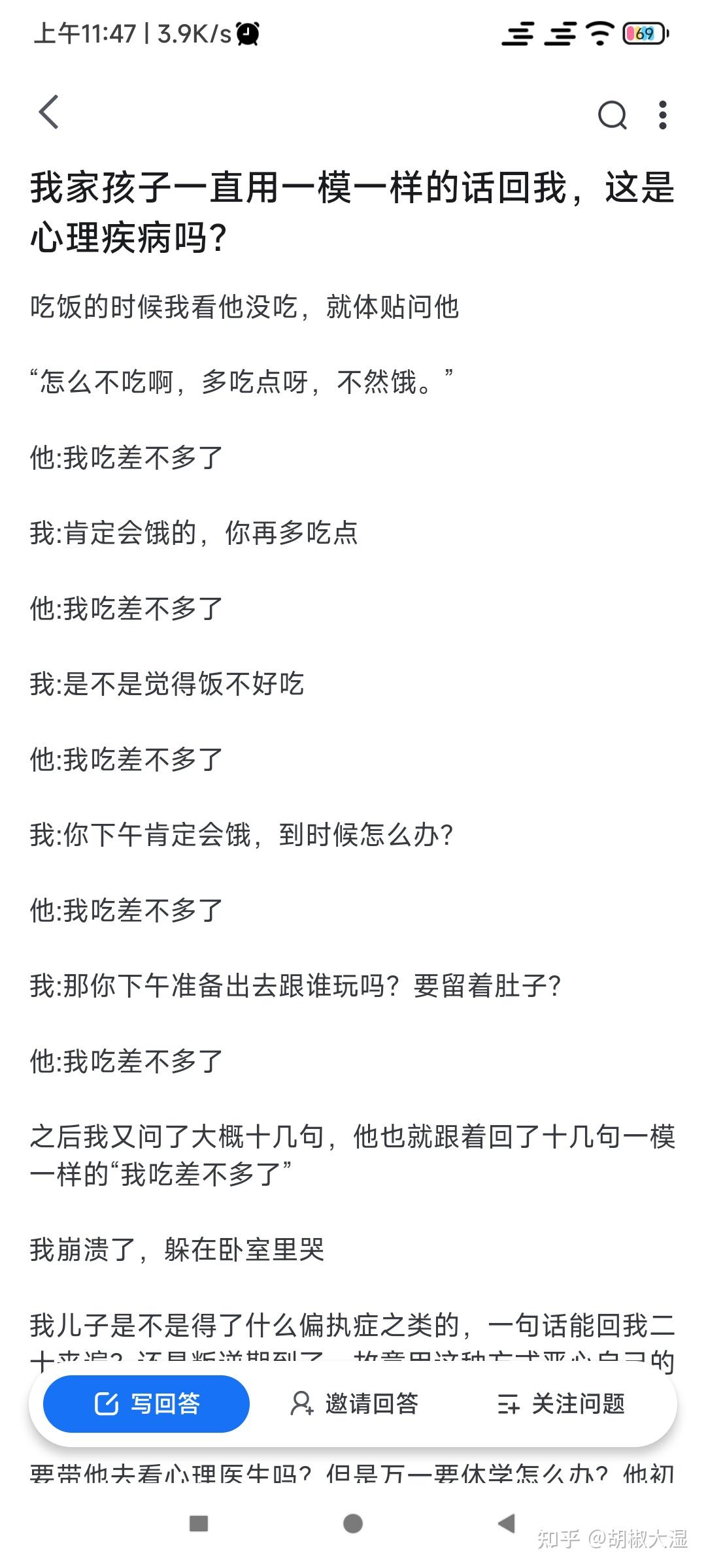Go back using the top-left arrow
The height and width of the screenshot is (1568, 706).
coord(49,112)
